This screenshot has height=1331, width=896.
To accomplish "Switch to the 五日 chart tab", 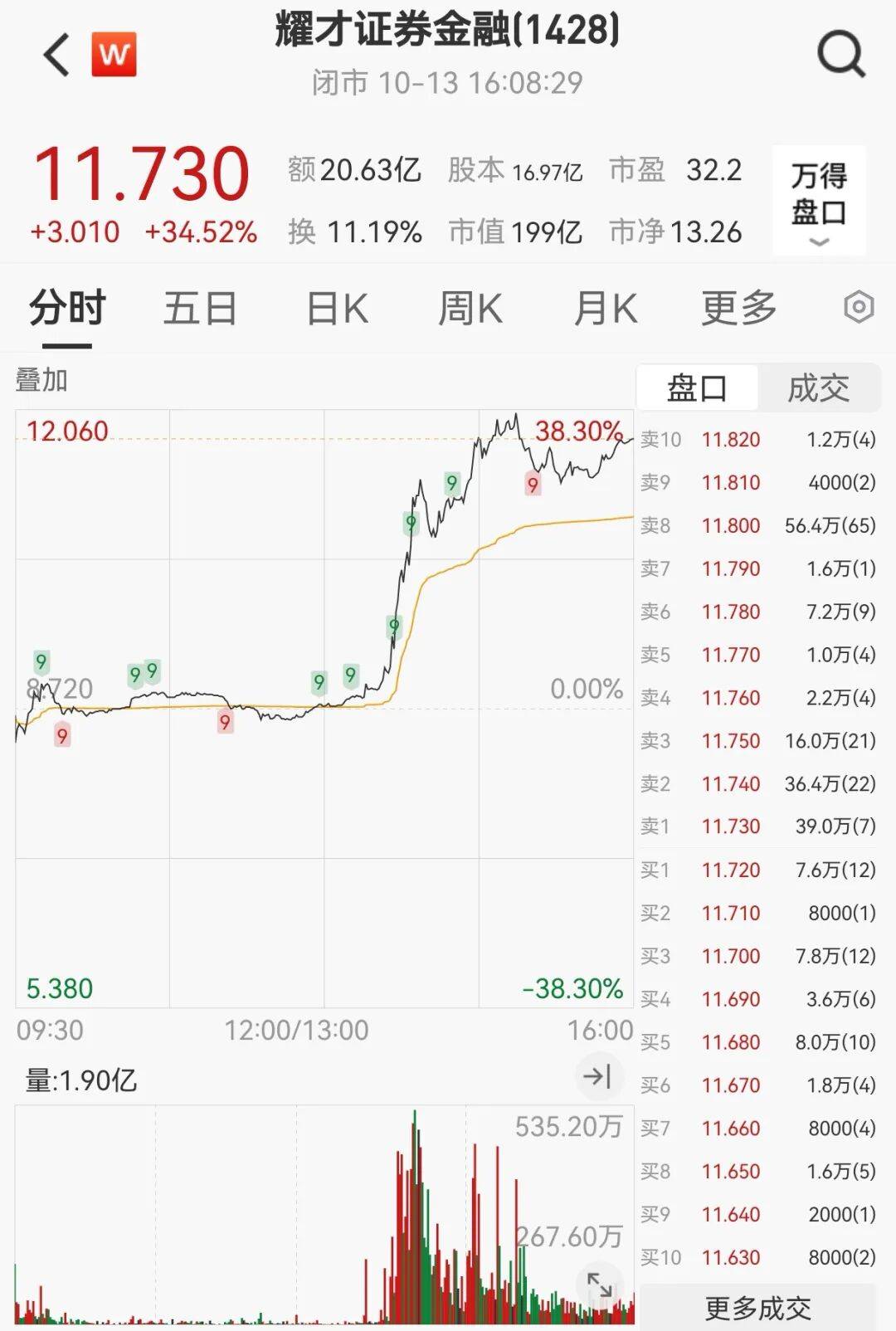I will coord(200,309).
